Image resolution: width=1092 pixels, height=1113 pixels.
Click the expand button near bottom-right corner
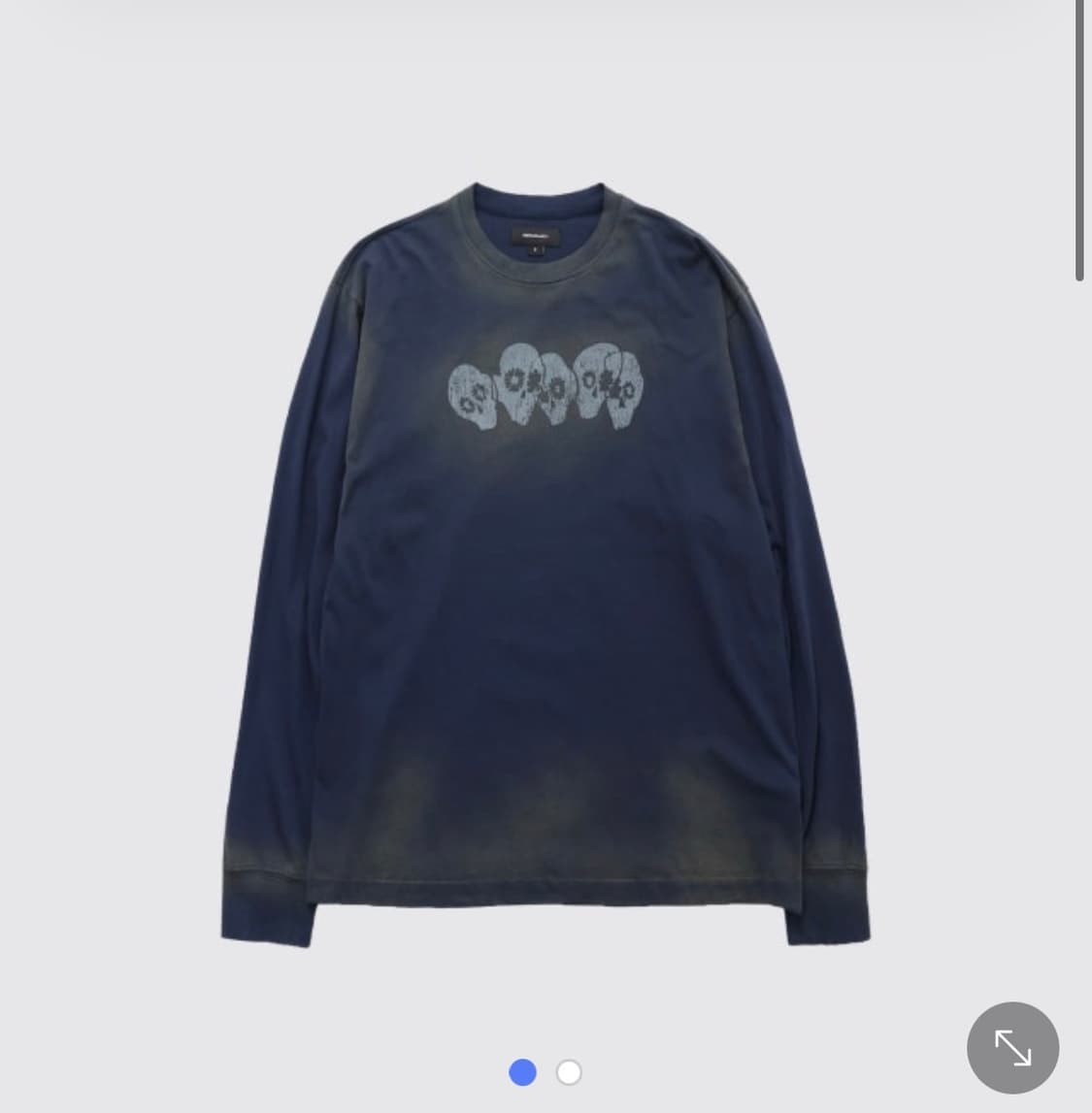click(1012, 1047)
